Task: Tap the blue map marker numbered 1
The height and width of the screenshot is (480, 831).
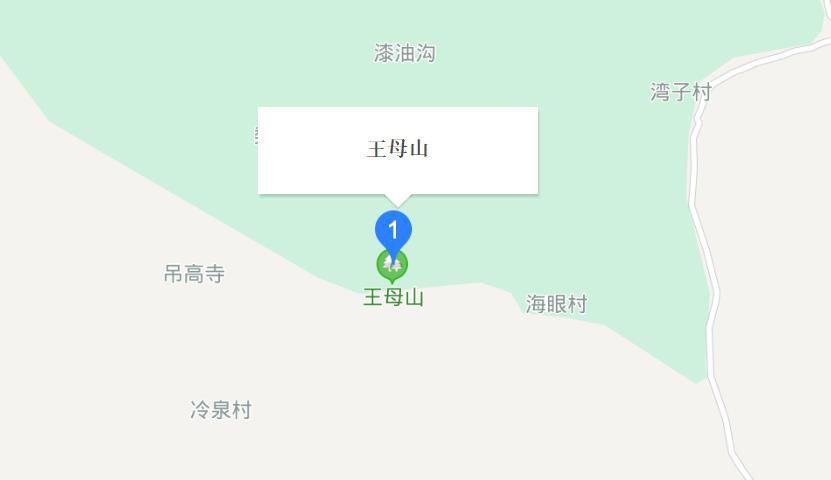Action: (393, 231)
